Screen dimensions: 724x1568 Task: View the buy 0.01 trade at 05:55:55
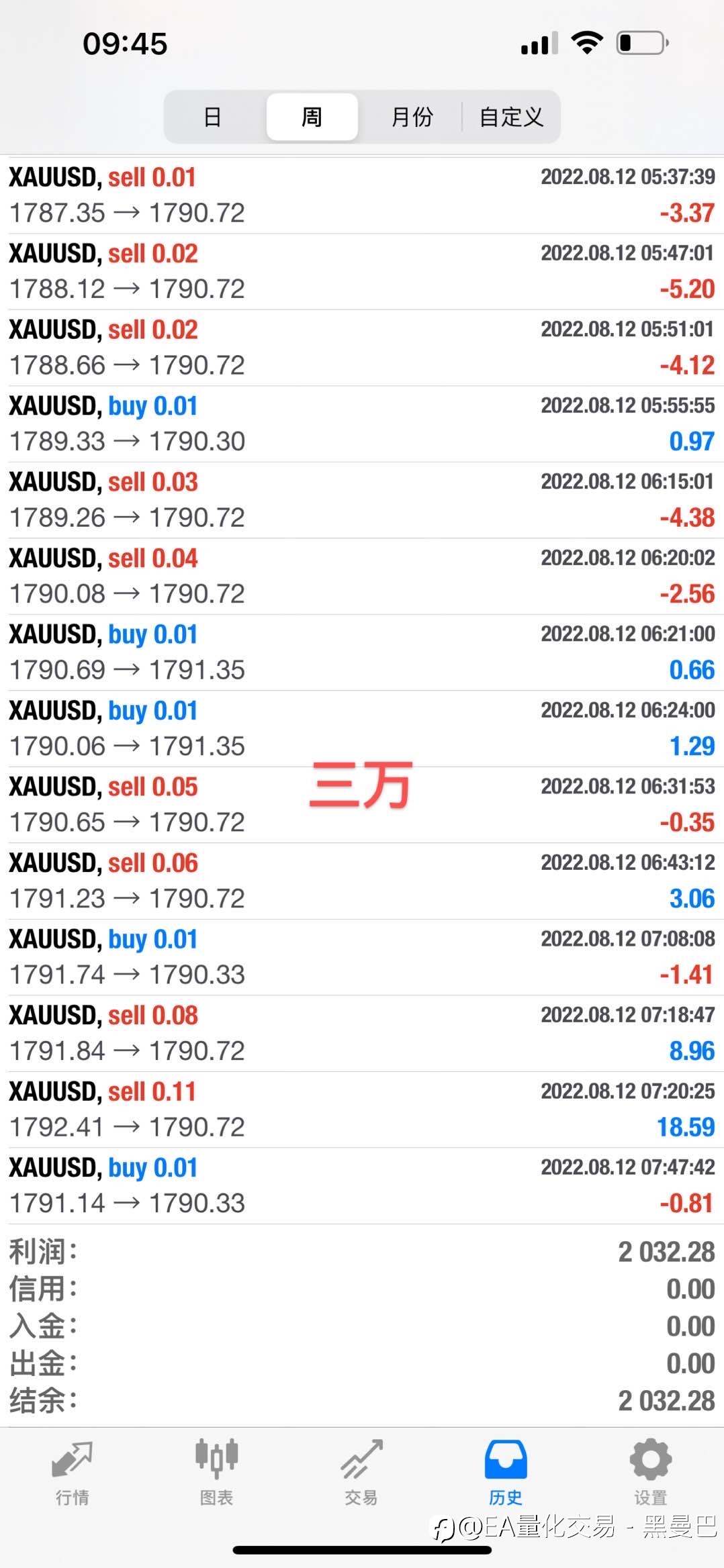coord(362,424)
